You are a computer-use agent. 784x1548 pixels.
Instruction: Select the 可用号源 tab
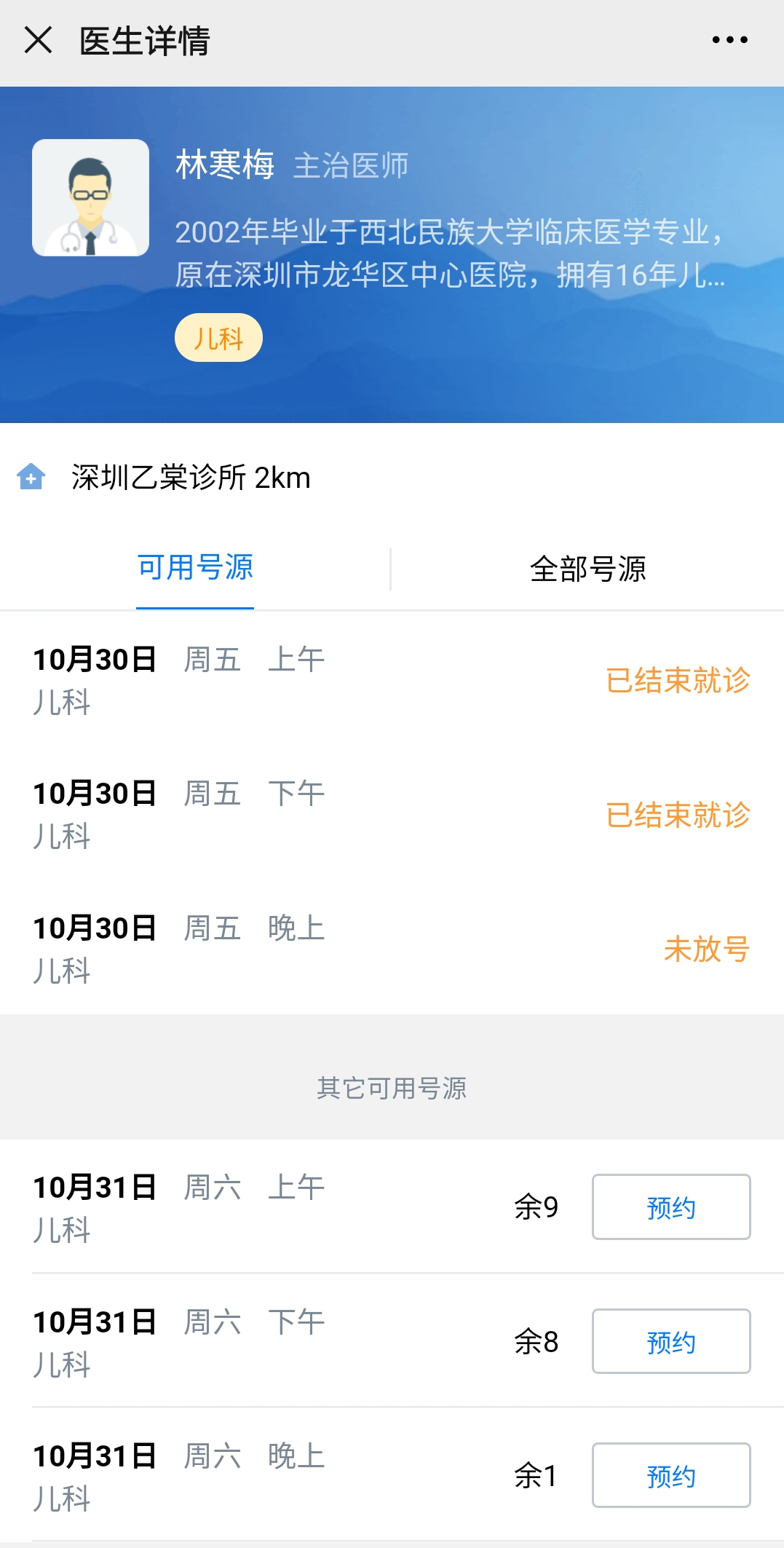pos(195,567)
